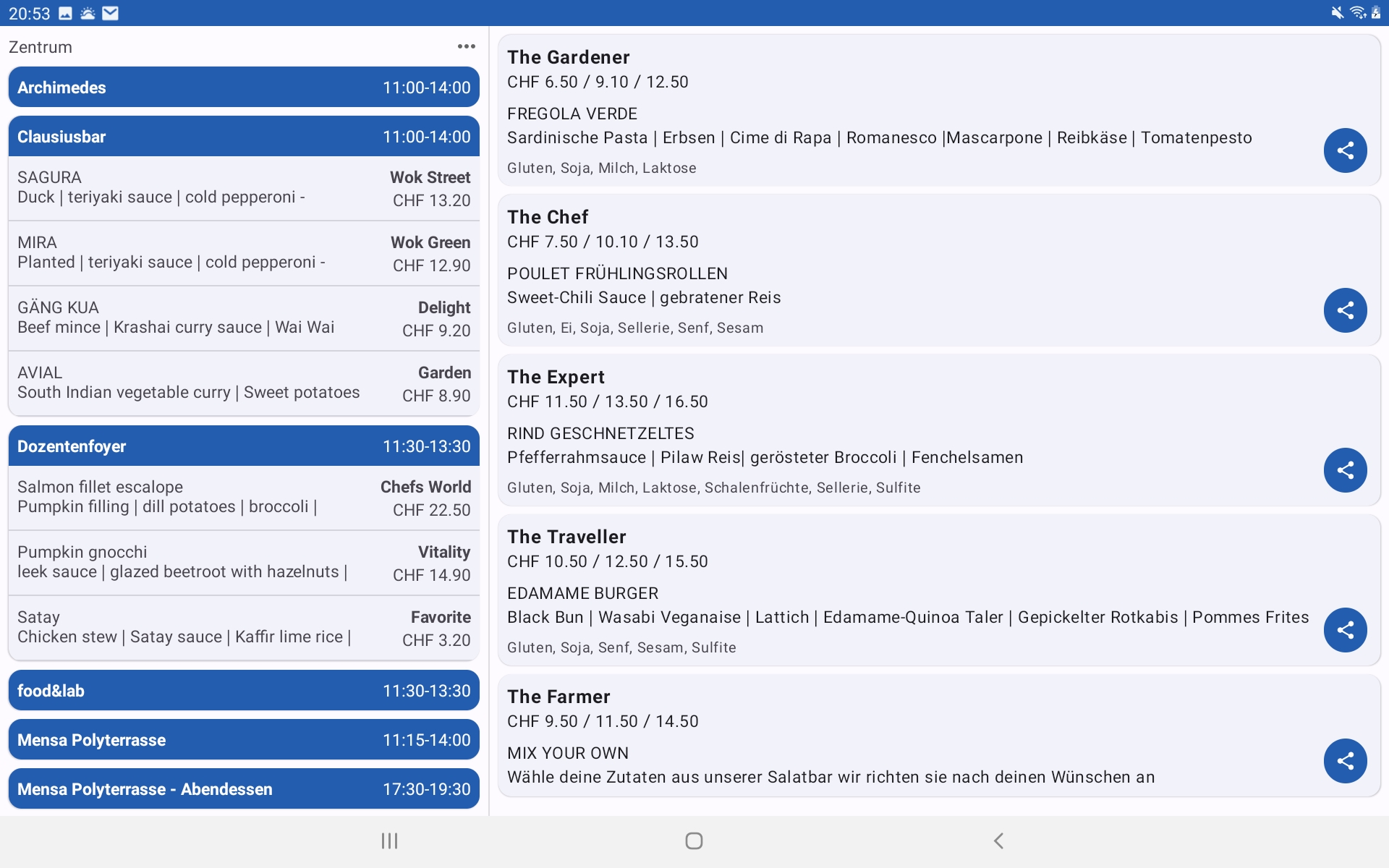Open the overflow menu next to Zentrum
The image size is (1389, 868).
tap(466, 46)
